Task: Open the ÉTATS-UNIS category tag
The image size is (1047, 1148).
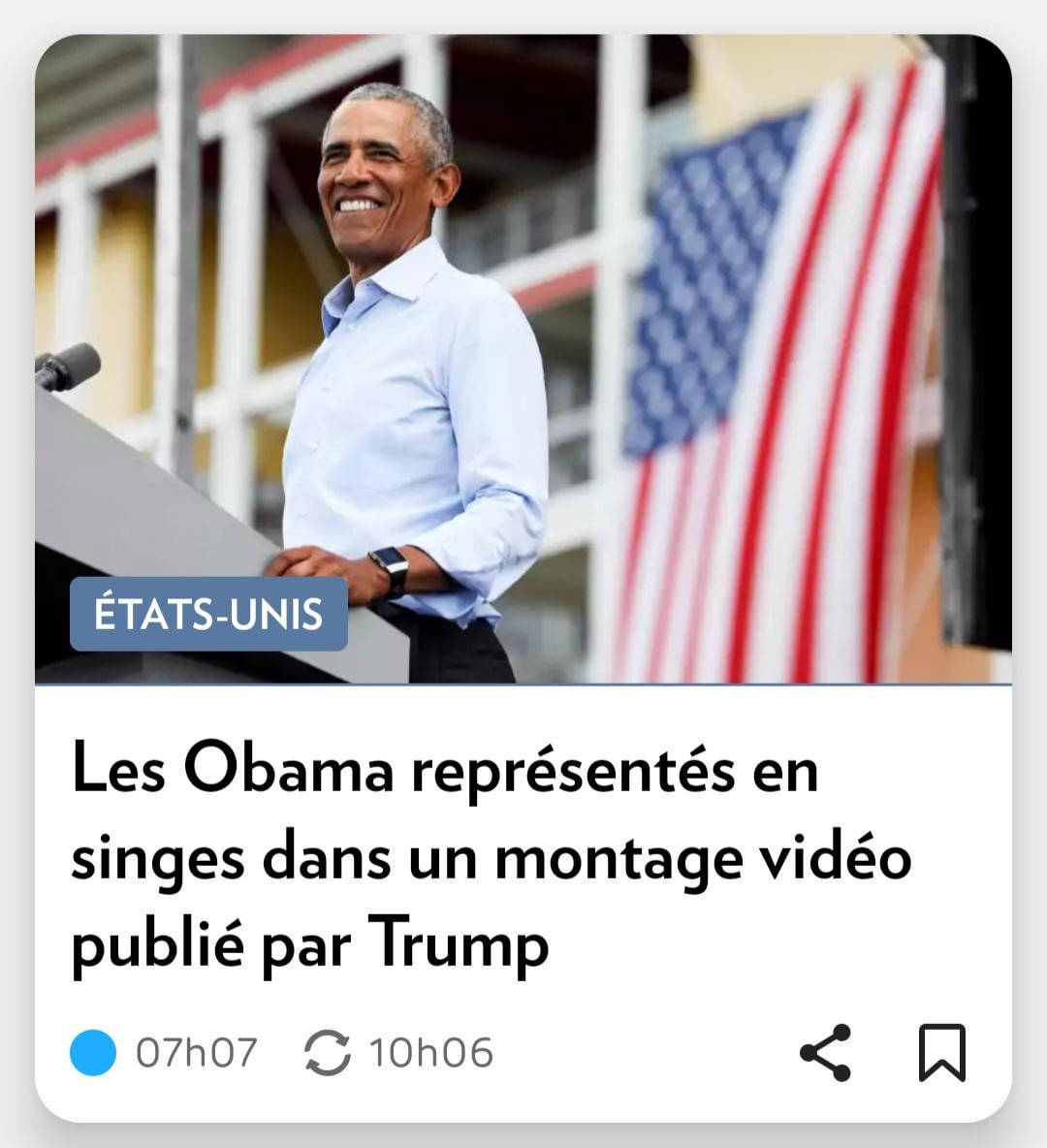Action: 208,615
